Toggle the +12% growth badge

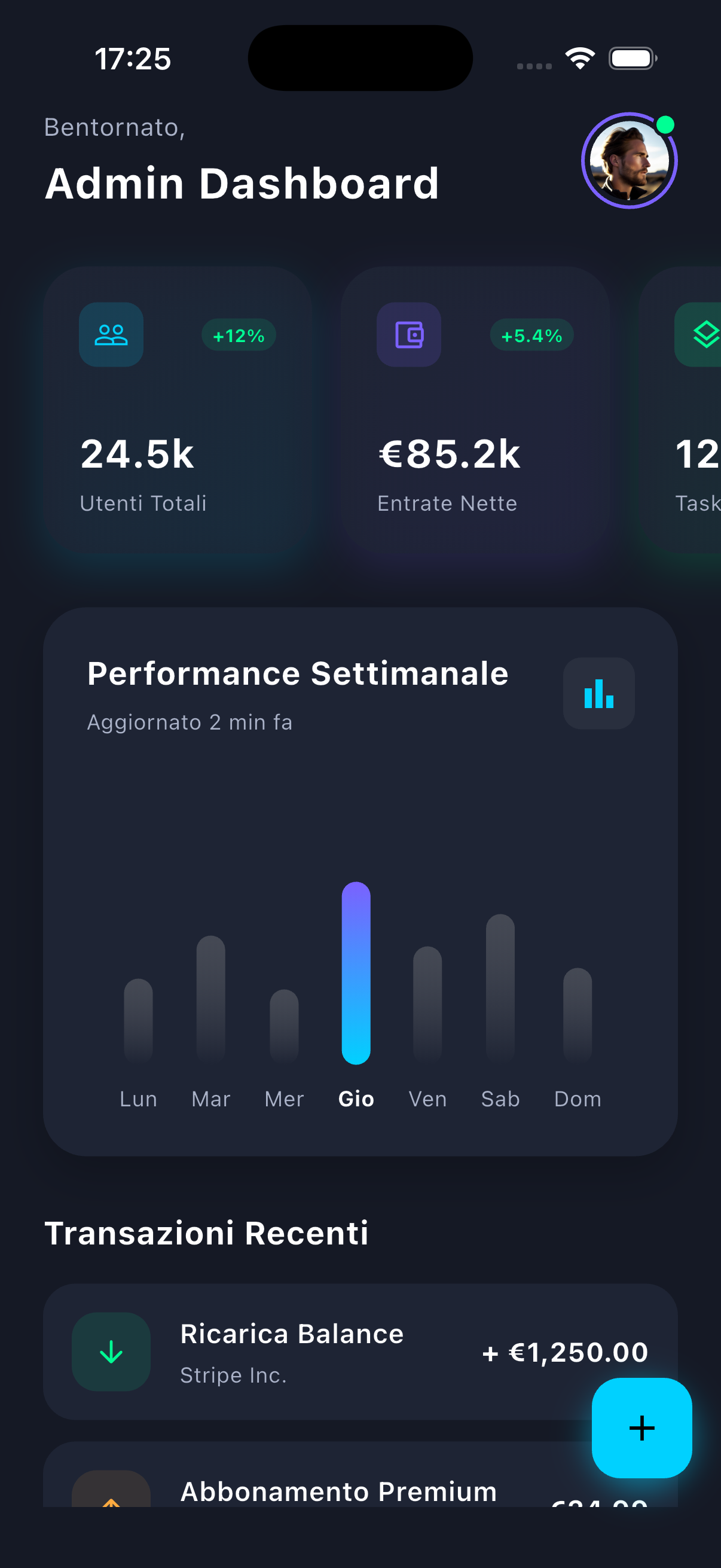239,335
